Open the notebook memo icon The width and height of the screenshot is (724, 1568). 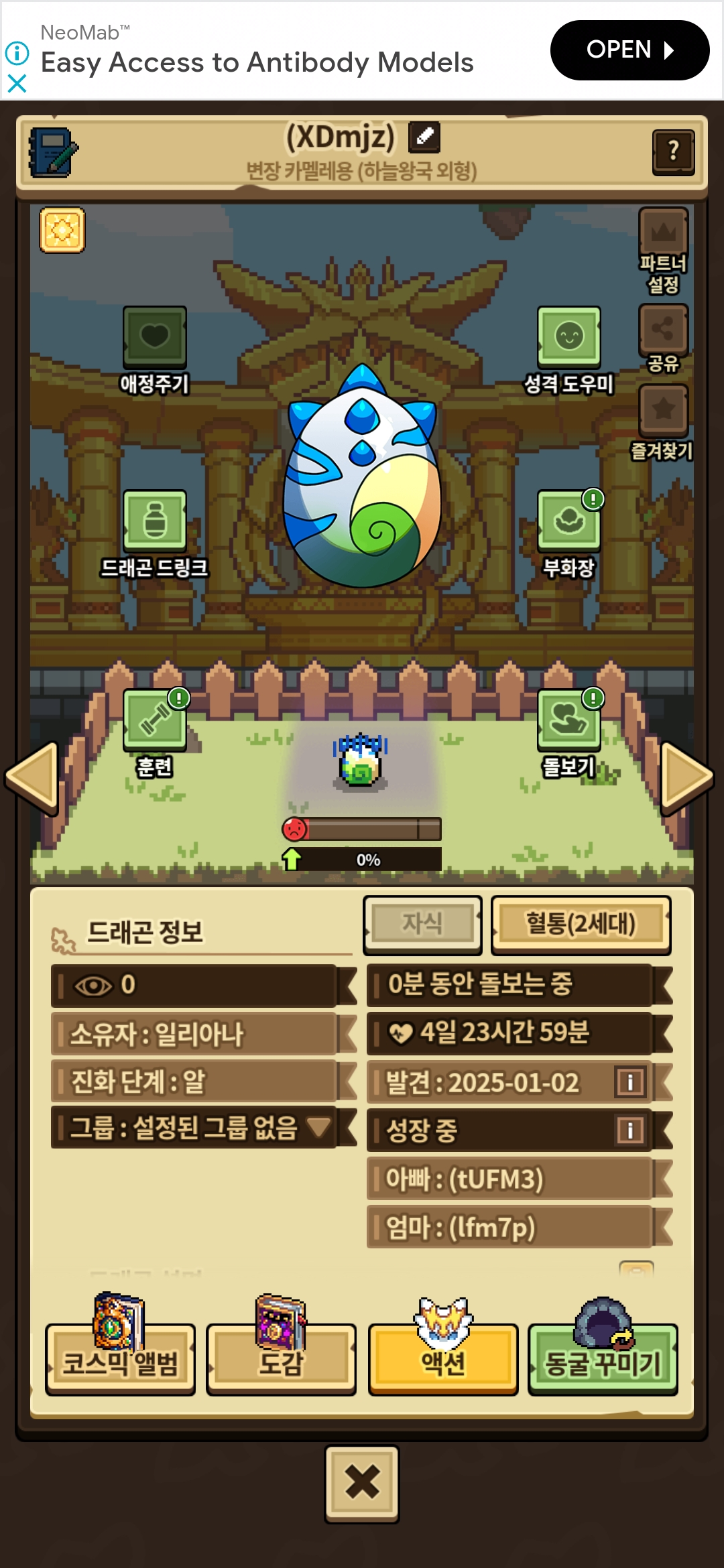click(x=53, y=152)
